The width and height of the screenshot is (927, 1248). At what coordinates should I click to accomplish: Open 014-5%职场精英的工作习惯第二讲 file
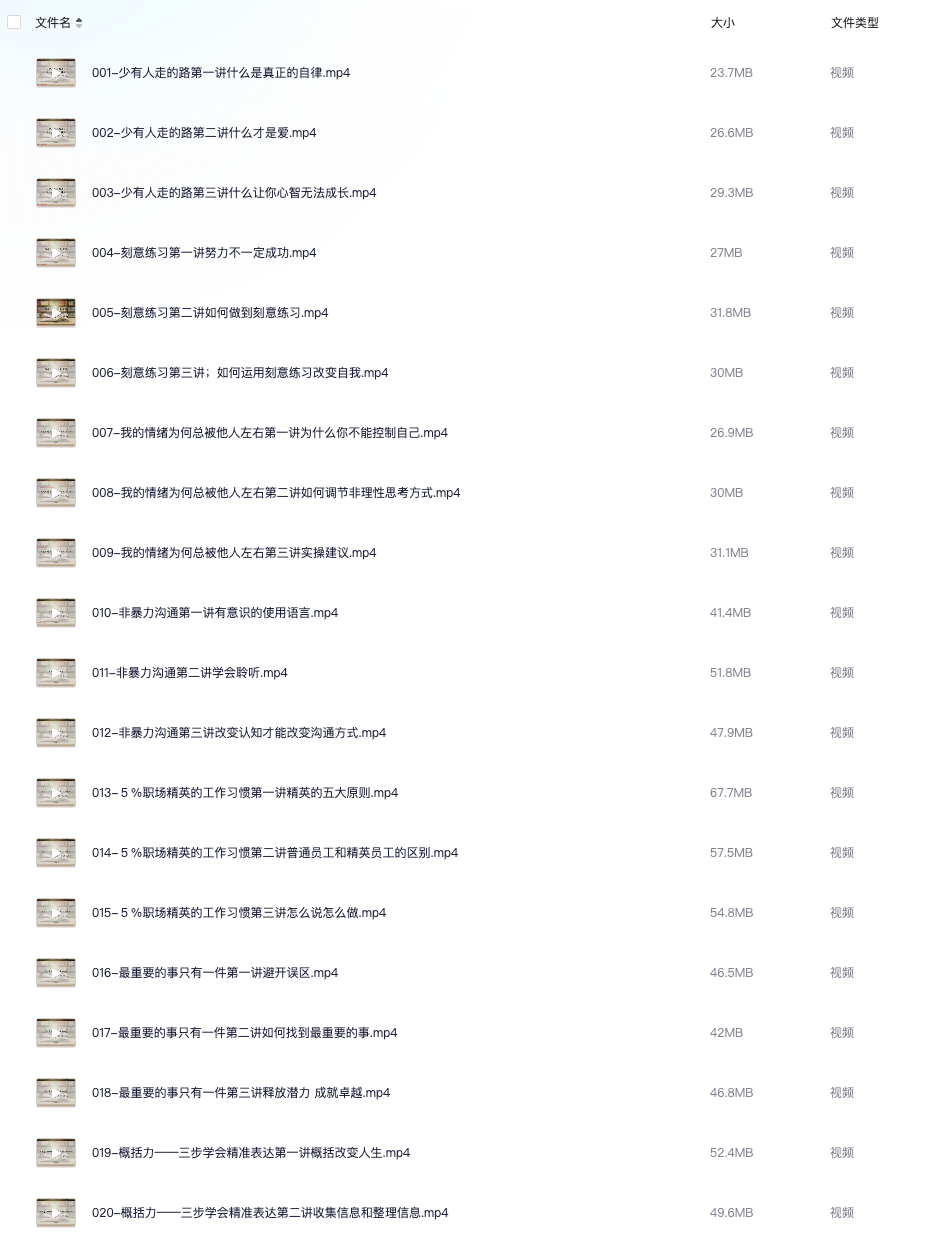coord(274,853)
